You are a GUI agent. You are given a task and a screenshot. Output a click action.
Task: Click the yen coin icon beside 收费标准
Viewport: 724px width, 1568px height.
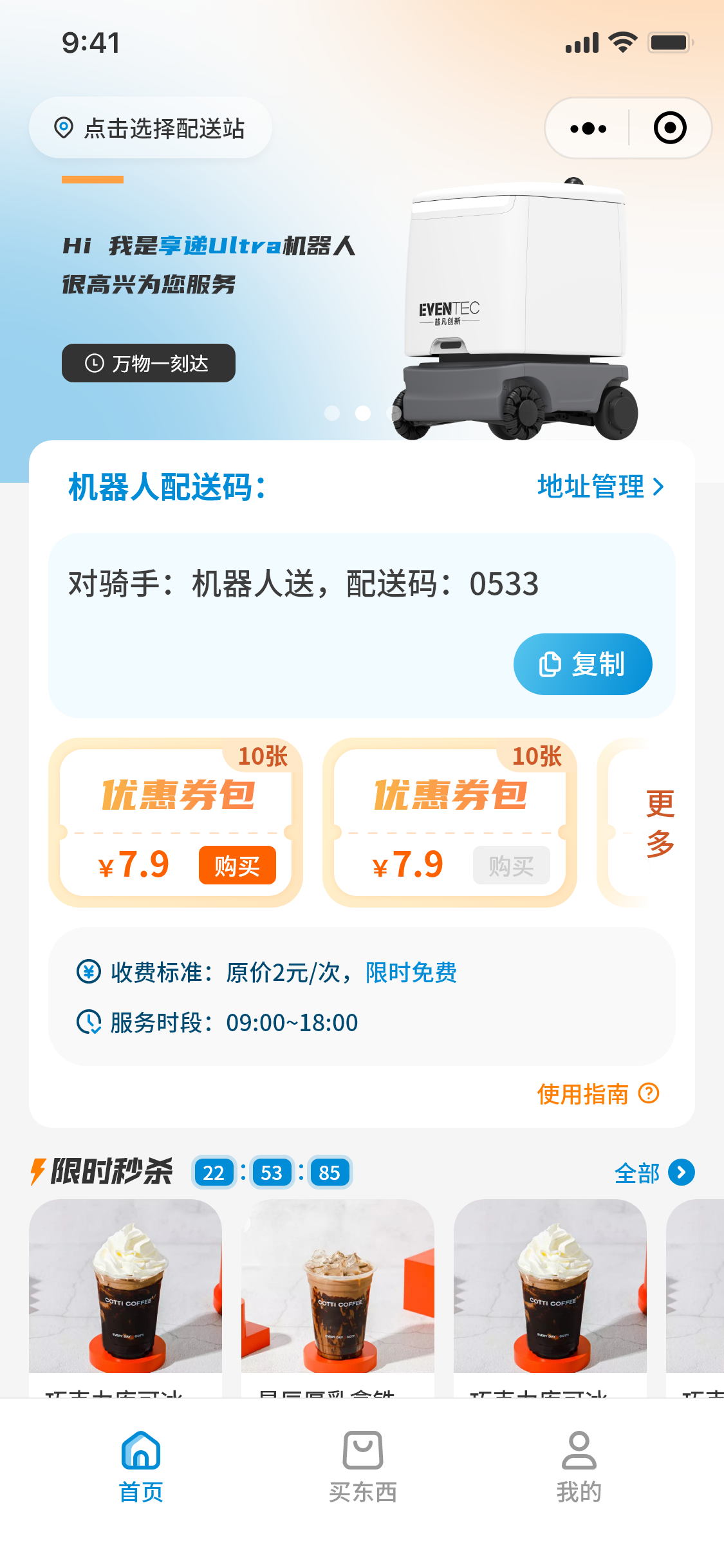click(88, 972)
